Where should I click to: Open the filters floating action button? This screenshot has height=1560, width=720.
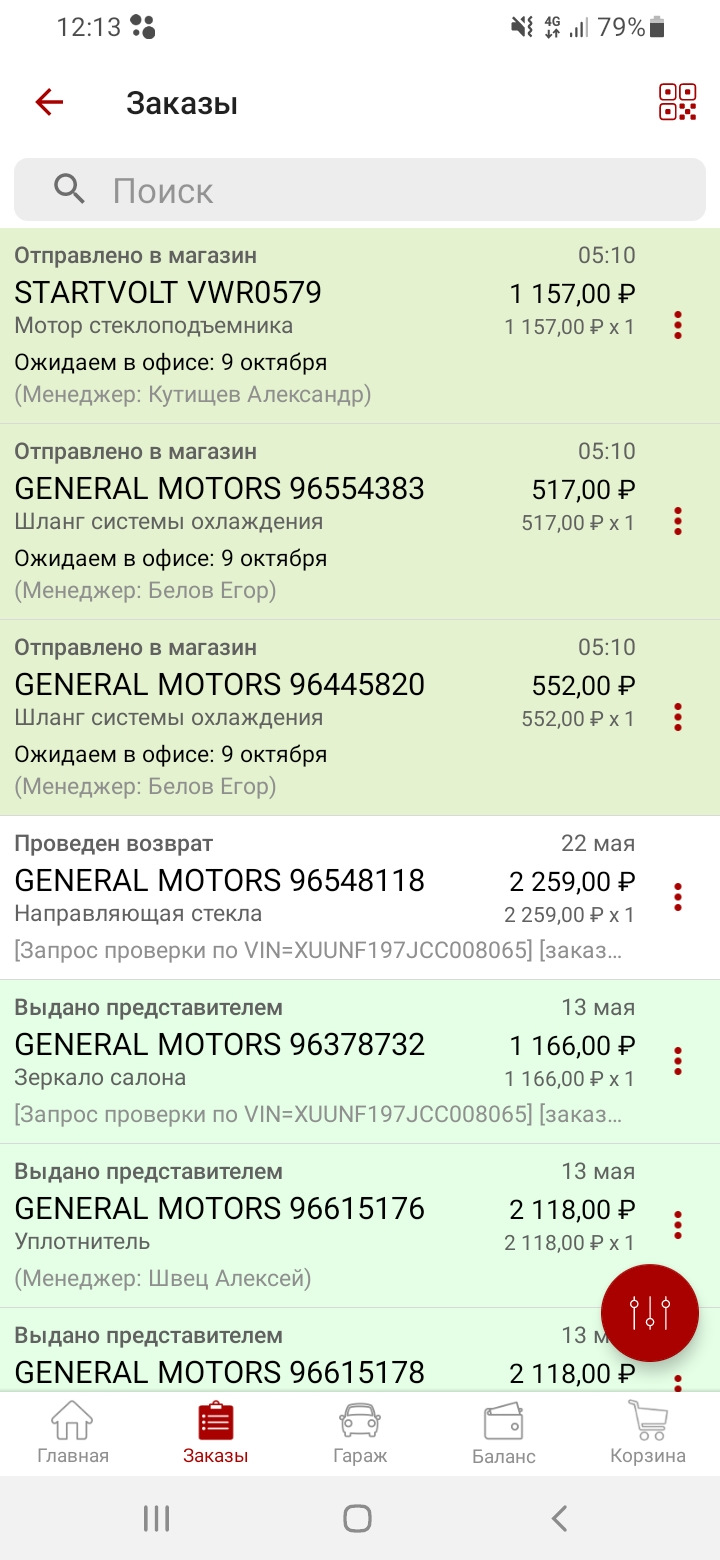click(649, 1313)
